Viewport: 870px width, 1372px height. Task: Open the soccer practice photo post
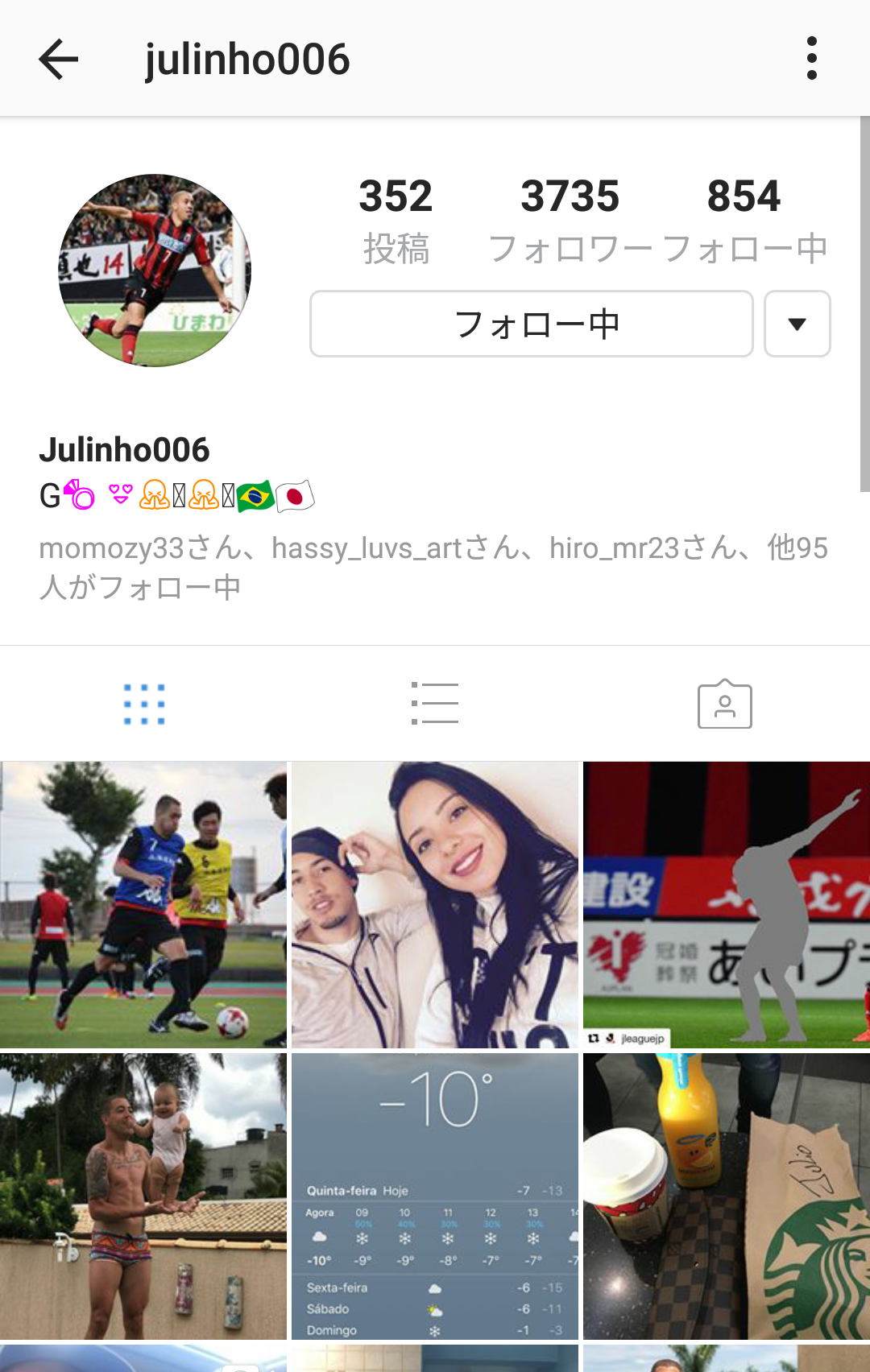click(x=143, y=904)
